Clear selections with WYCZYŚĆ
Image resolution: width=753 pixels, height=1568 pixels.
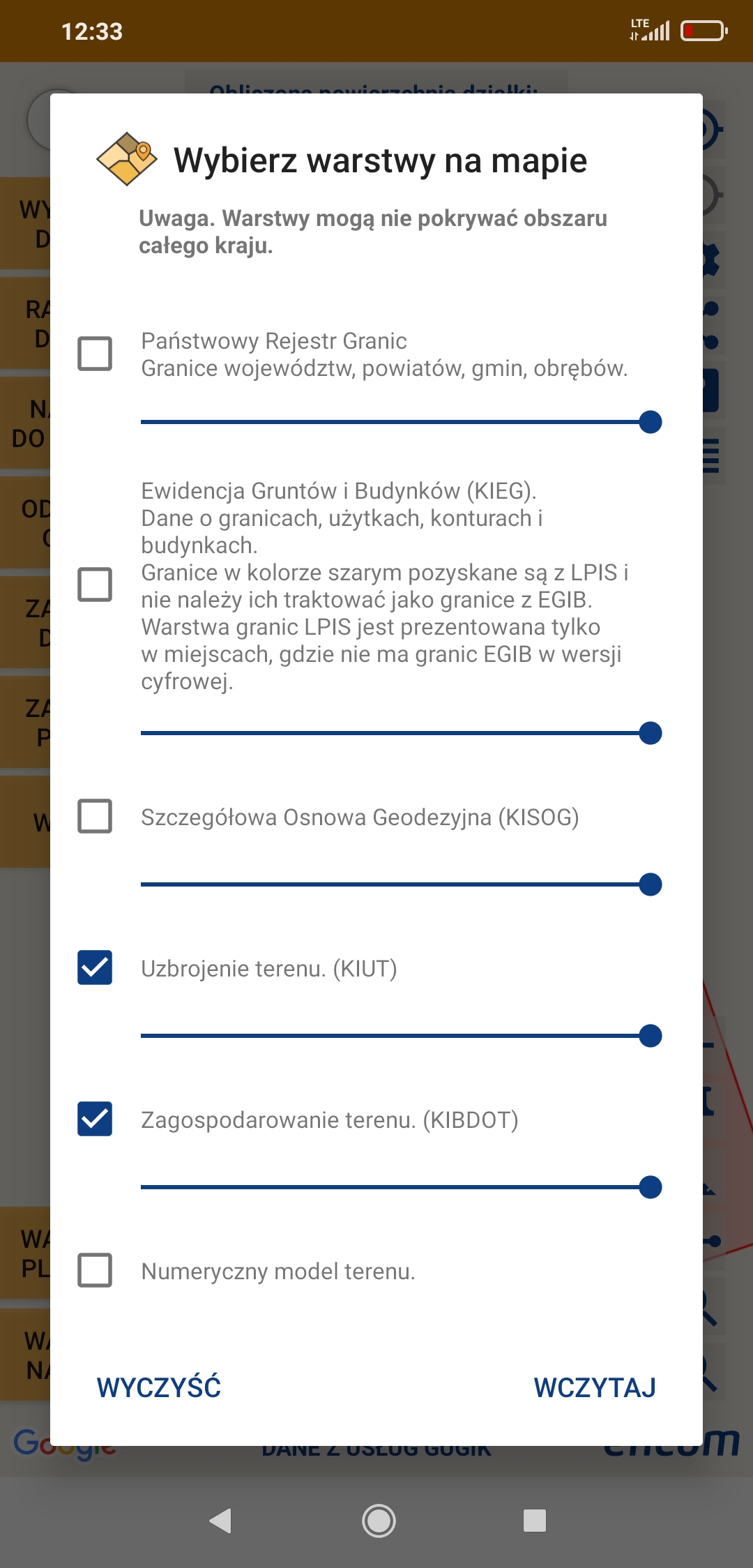point(159,1387)
